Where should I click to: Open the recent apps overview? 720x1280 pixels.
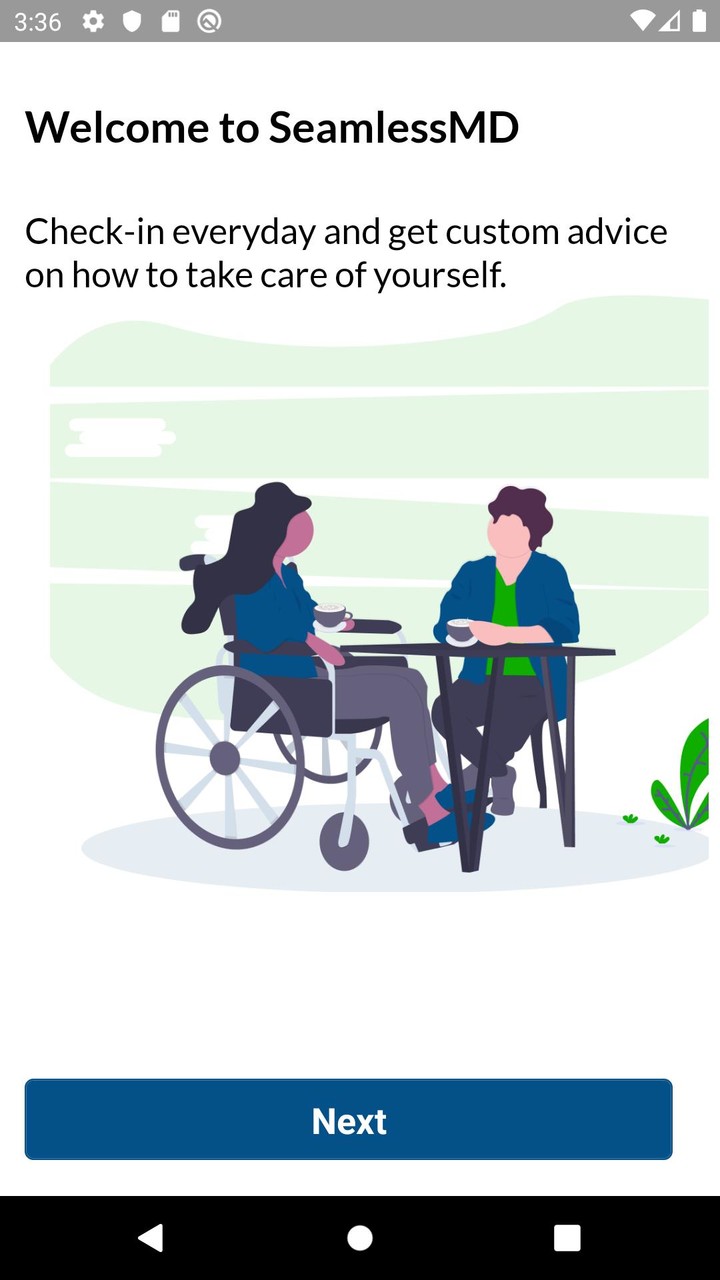[567, 1238]
